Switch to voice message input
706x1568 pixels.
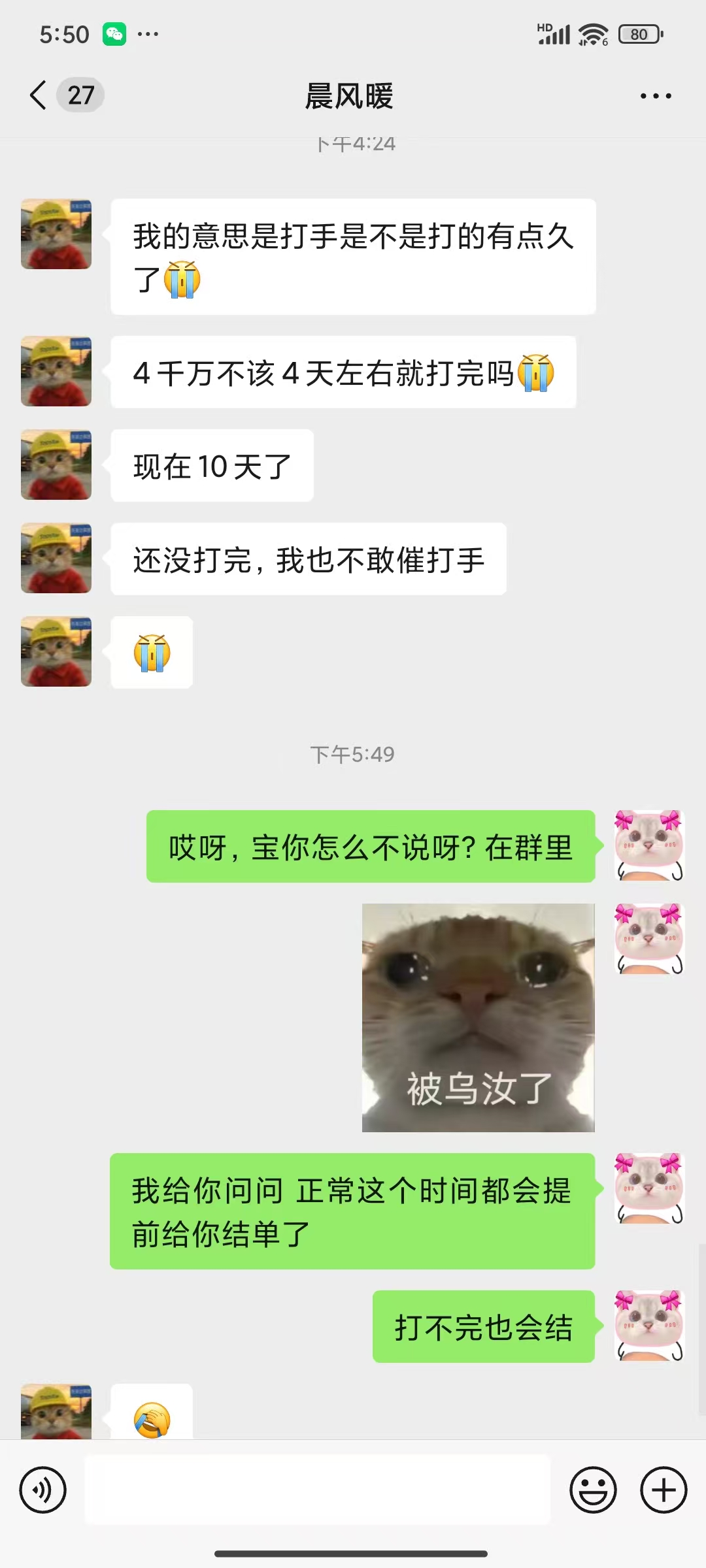coord(43,1490)
